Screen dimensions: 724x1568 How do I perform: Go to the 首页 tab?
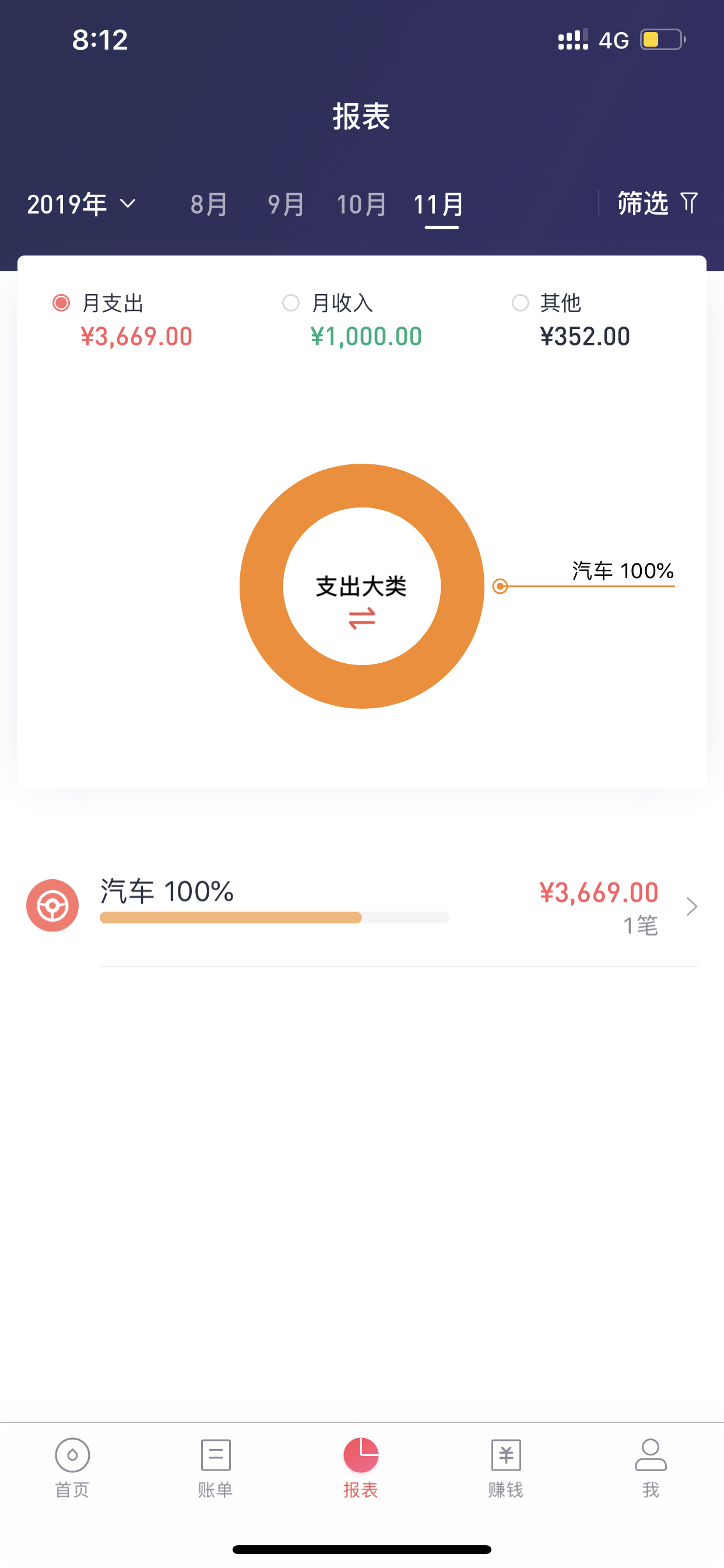(x=72, y=1468)
